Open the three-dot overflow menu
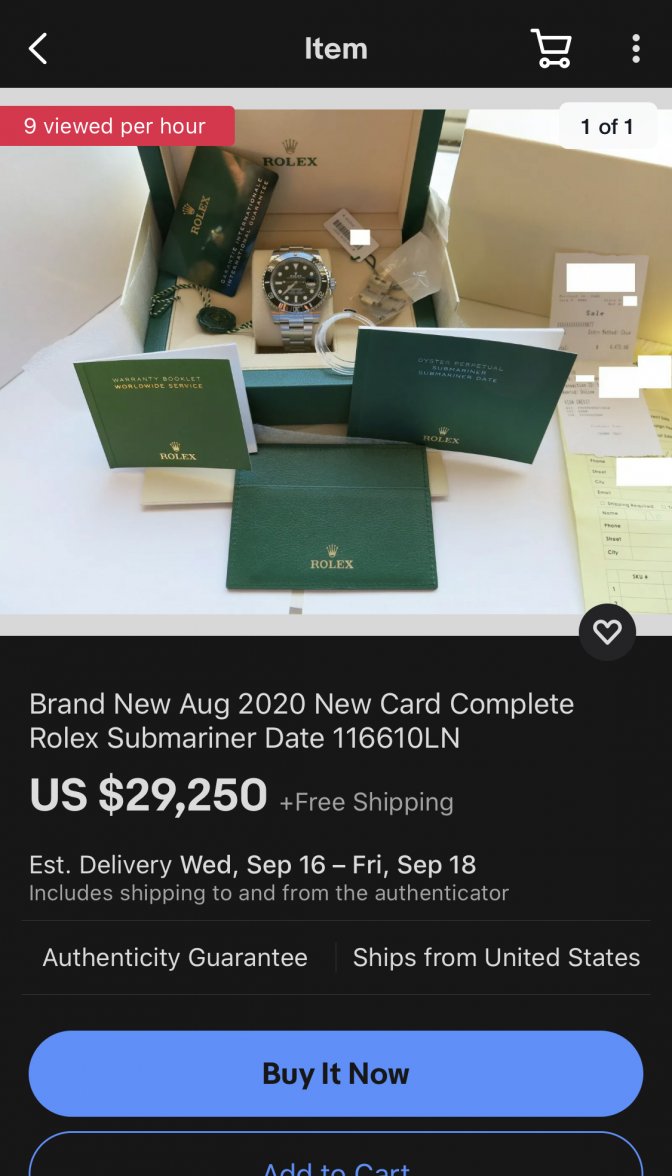672x1176 pixels. pos(636,48)
